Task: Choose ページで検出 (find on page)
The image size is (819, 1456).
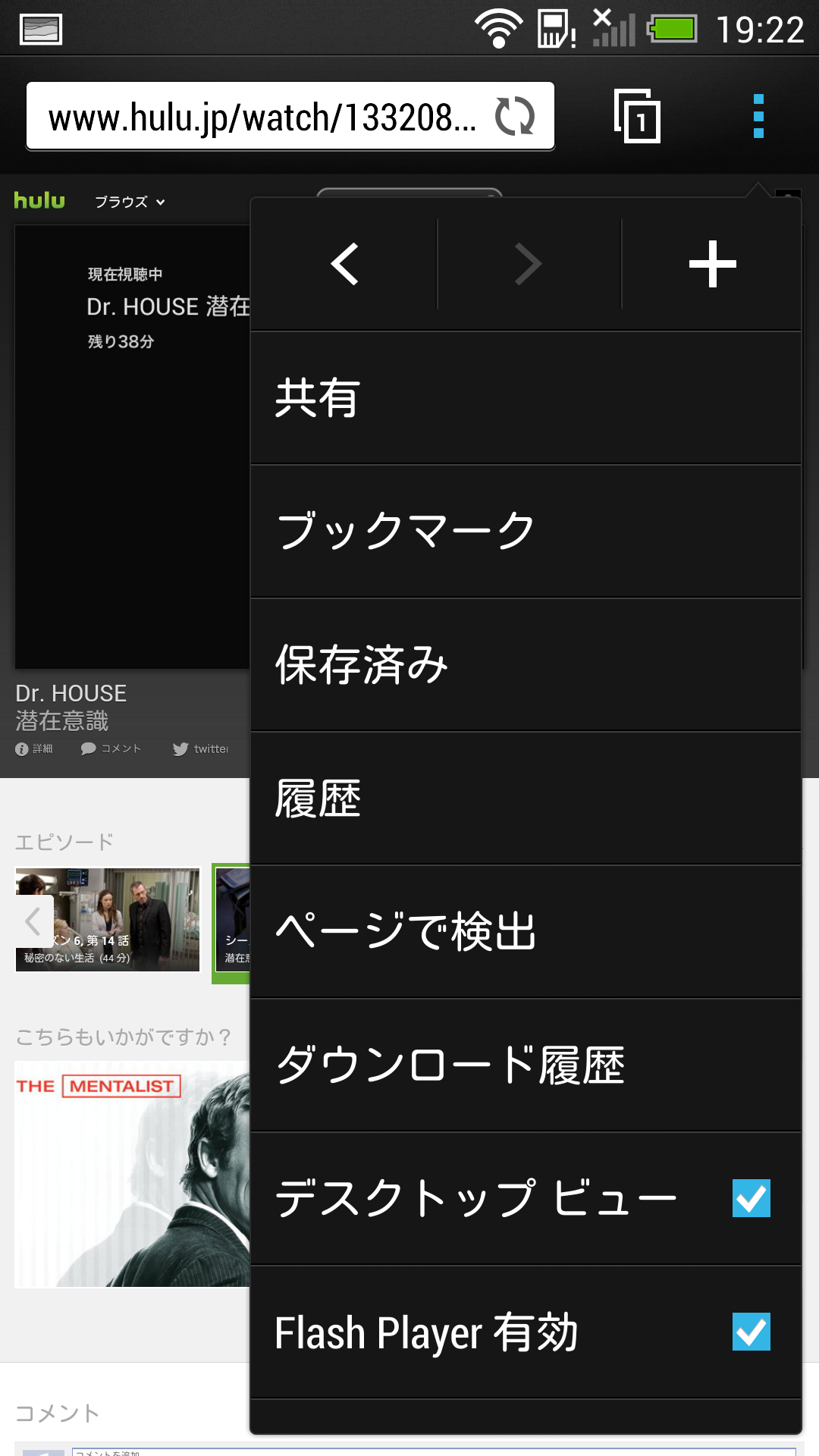Action: tap(525, 931)
